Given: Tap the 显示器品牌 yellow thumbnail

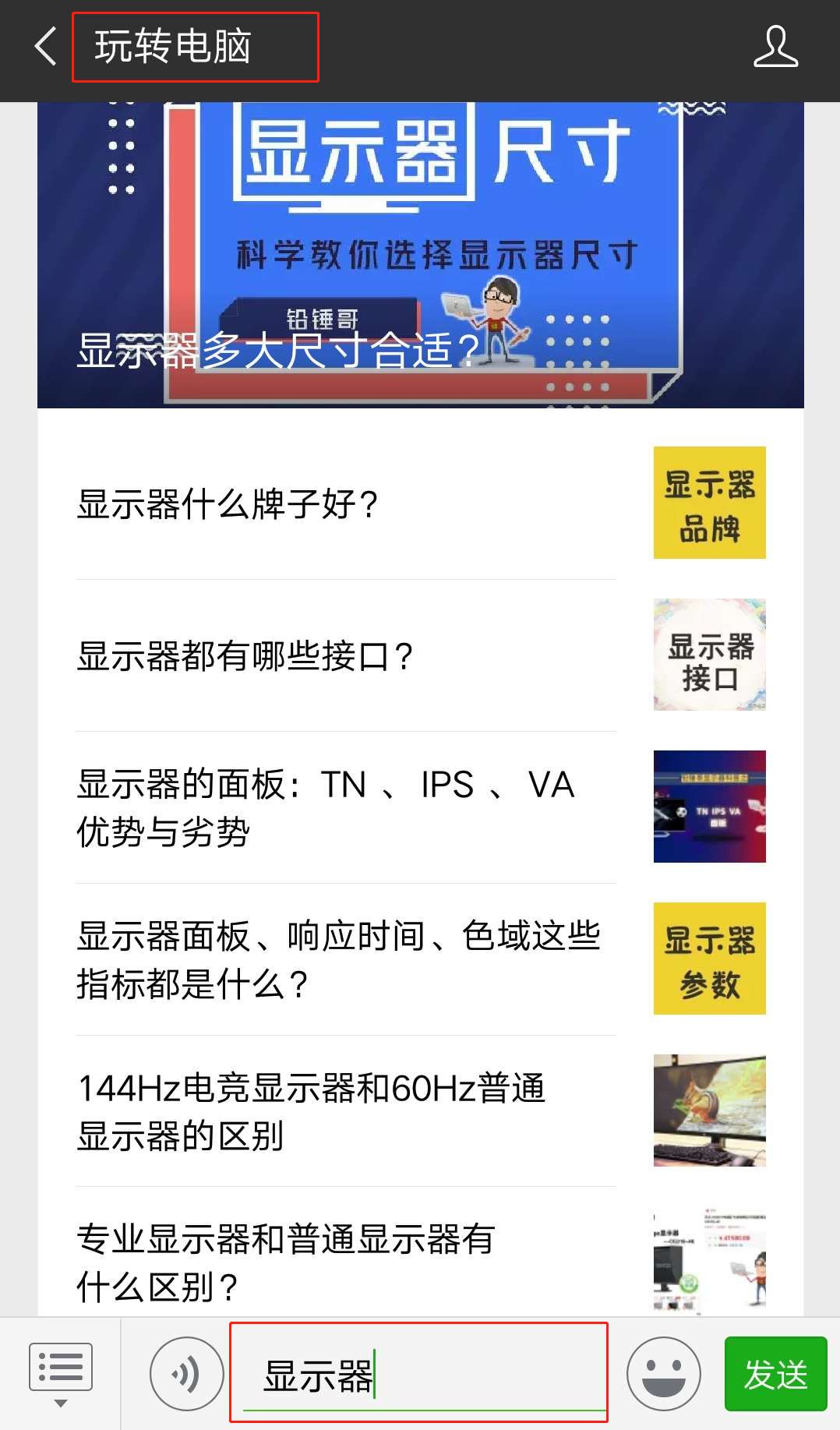Looking at the screenshot, I should point(708,502).
